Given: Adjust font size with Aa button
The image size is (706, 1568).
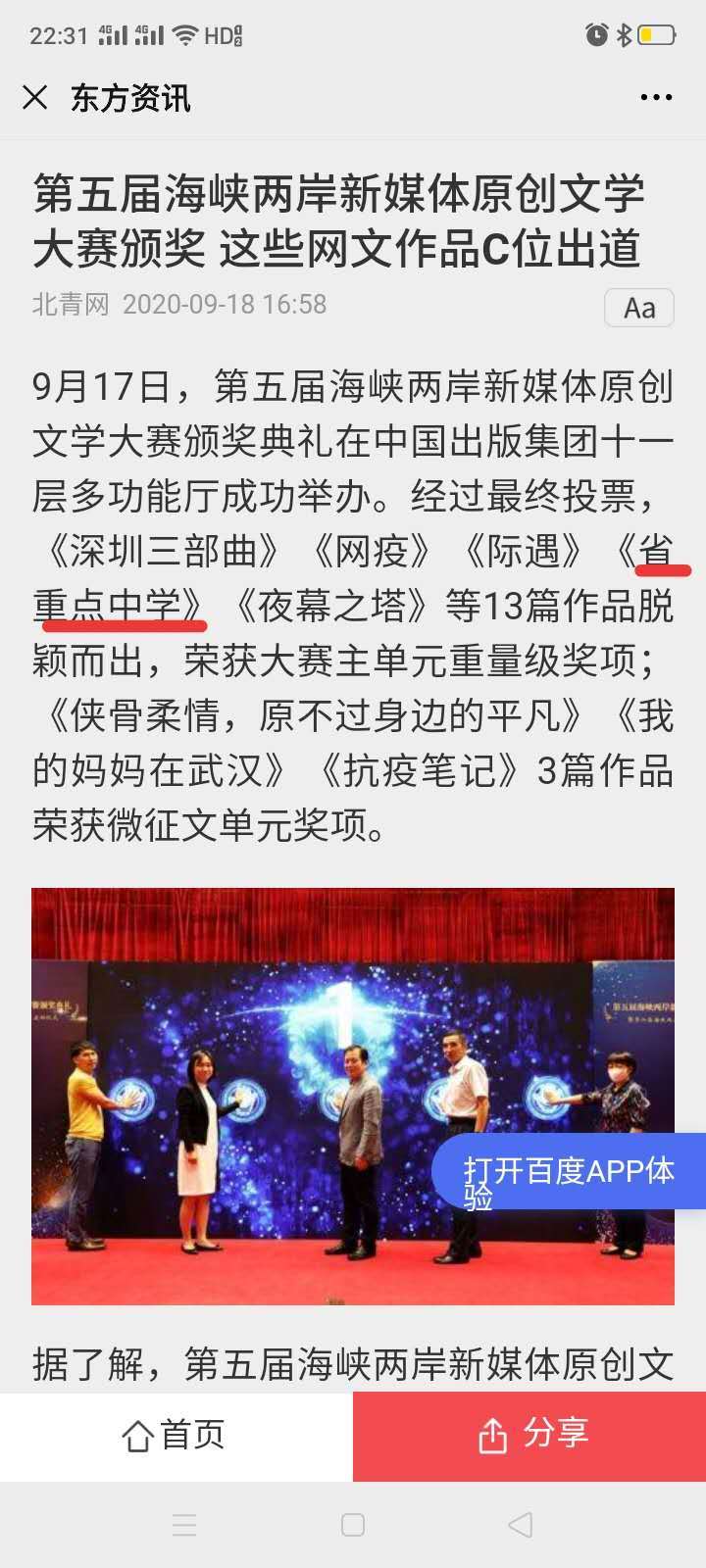Looking at the screenshot, I should click(638, 308).
